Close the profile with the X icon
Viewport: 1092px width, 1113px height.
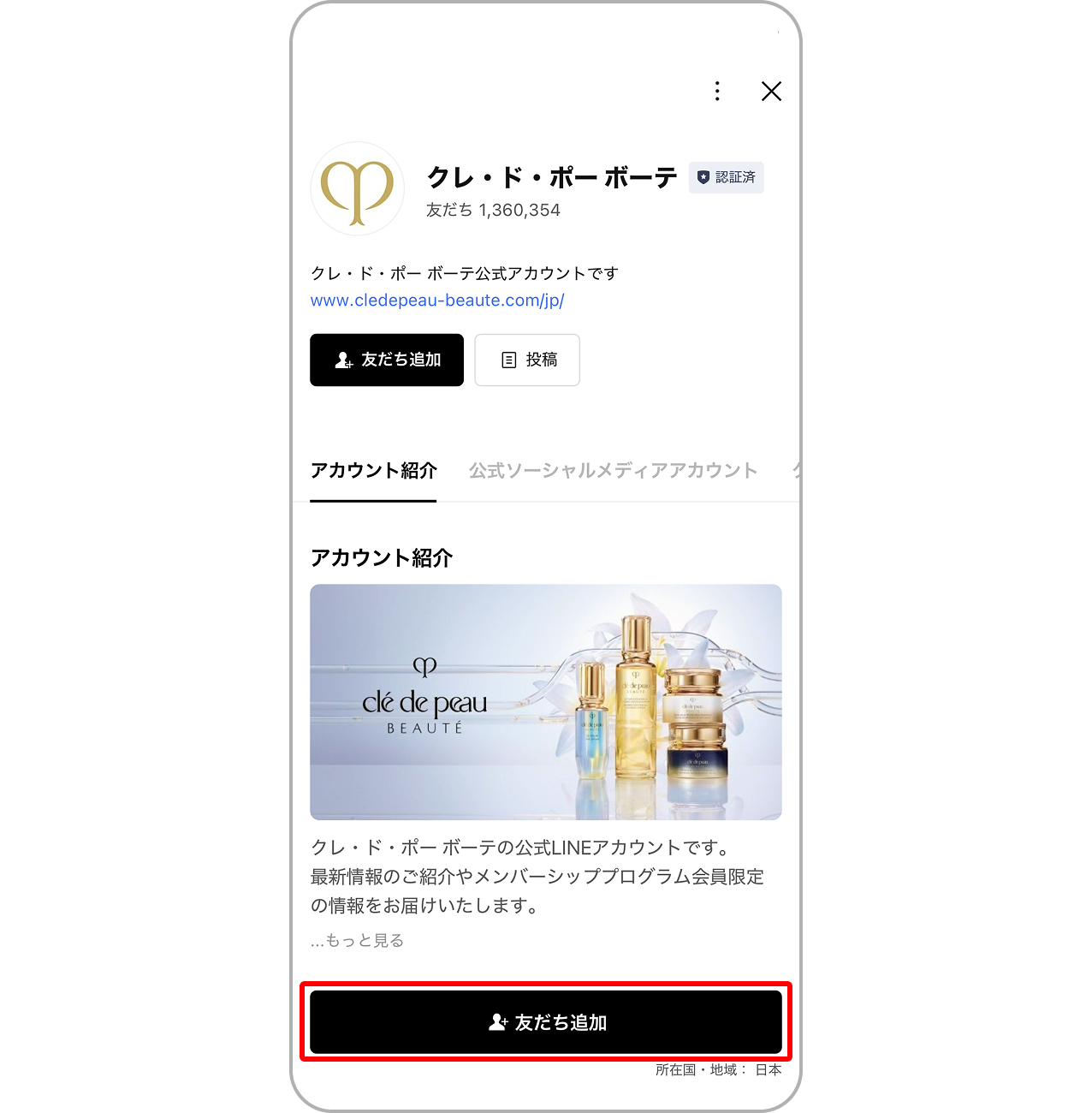(771, 92)
